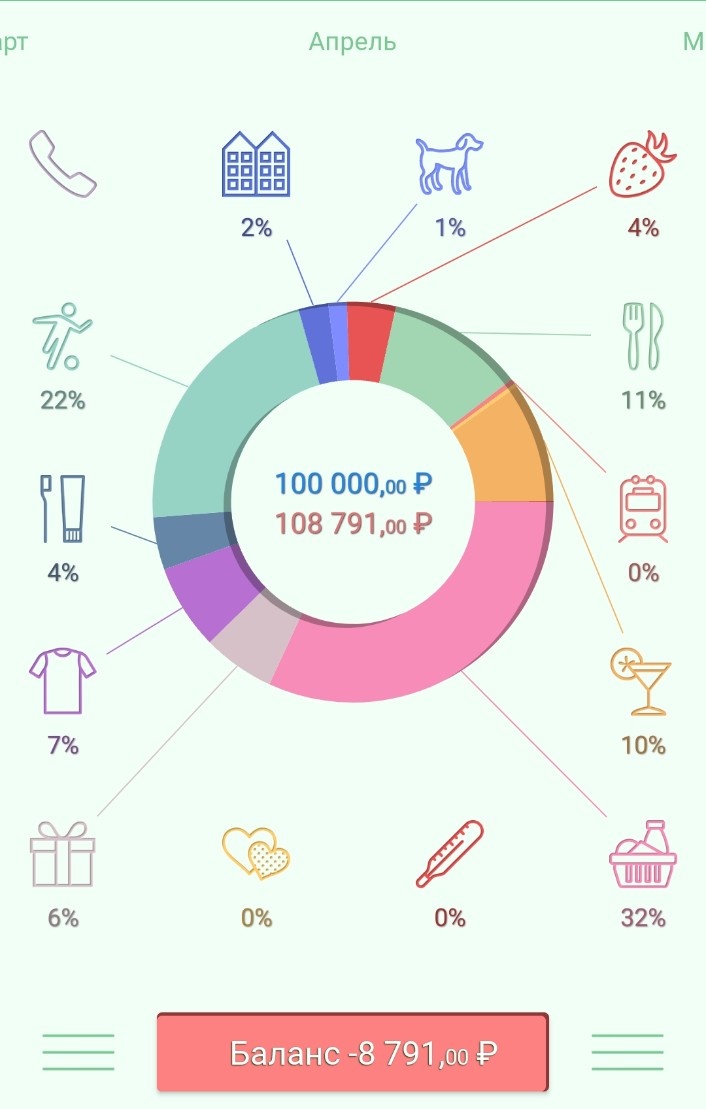Tap the expenses amount 108 791,00 ₽
Image resolution: width=706 pixels, height=1109 pixels.
pos(353,522)
